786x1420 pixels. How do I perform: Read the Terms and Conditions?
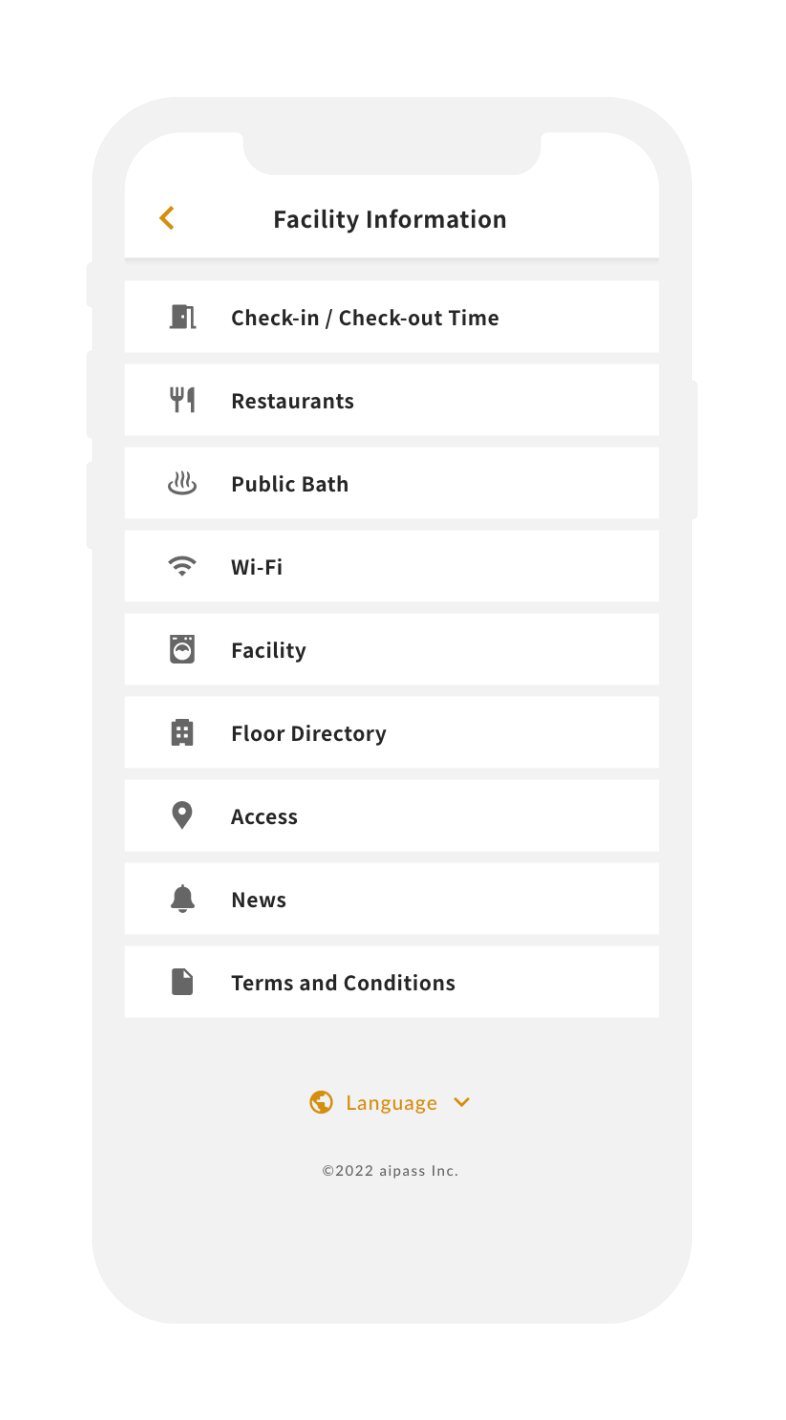click(391, 981)
